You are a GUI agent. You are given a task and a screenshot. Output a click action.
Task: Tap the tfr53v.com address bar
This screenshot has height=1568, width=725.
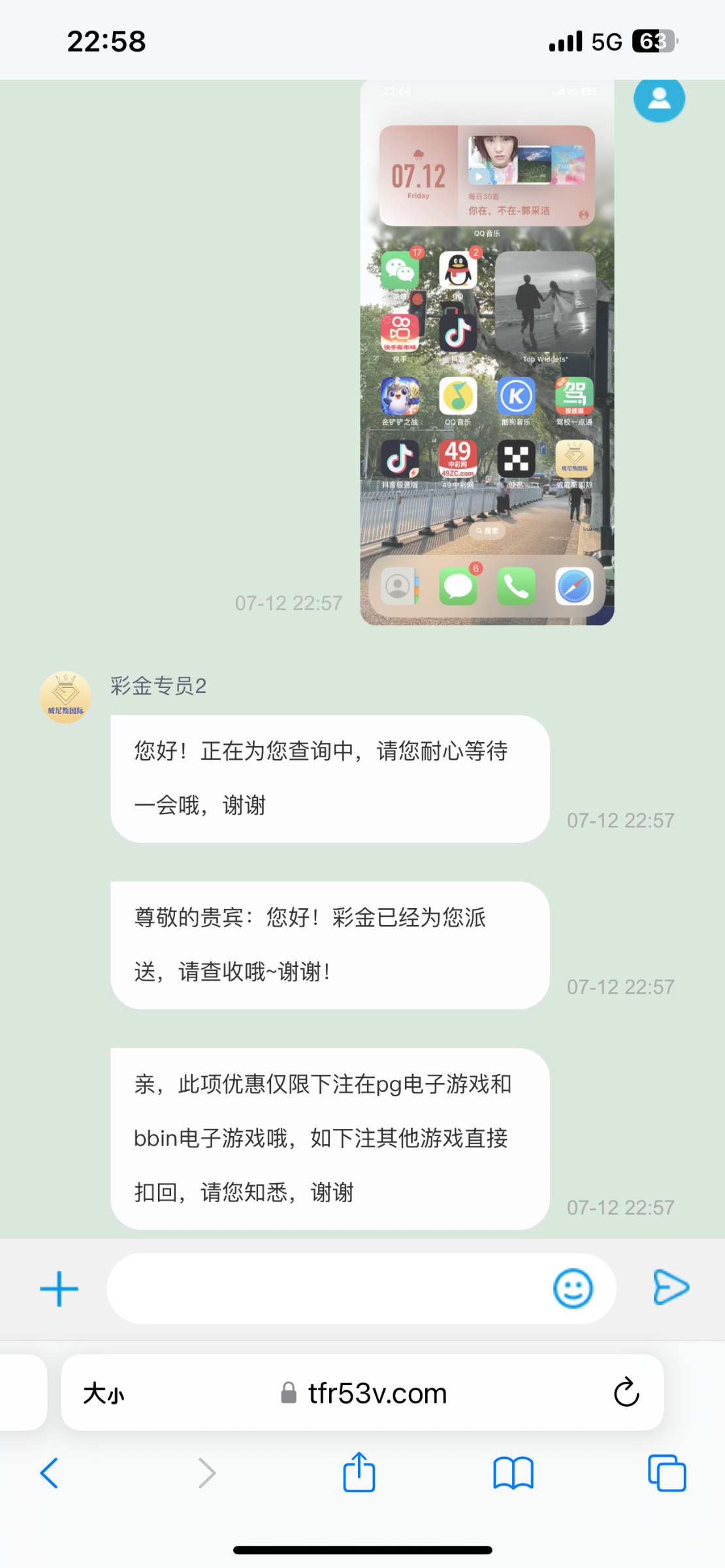coord(362,1393)
